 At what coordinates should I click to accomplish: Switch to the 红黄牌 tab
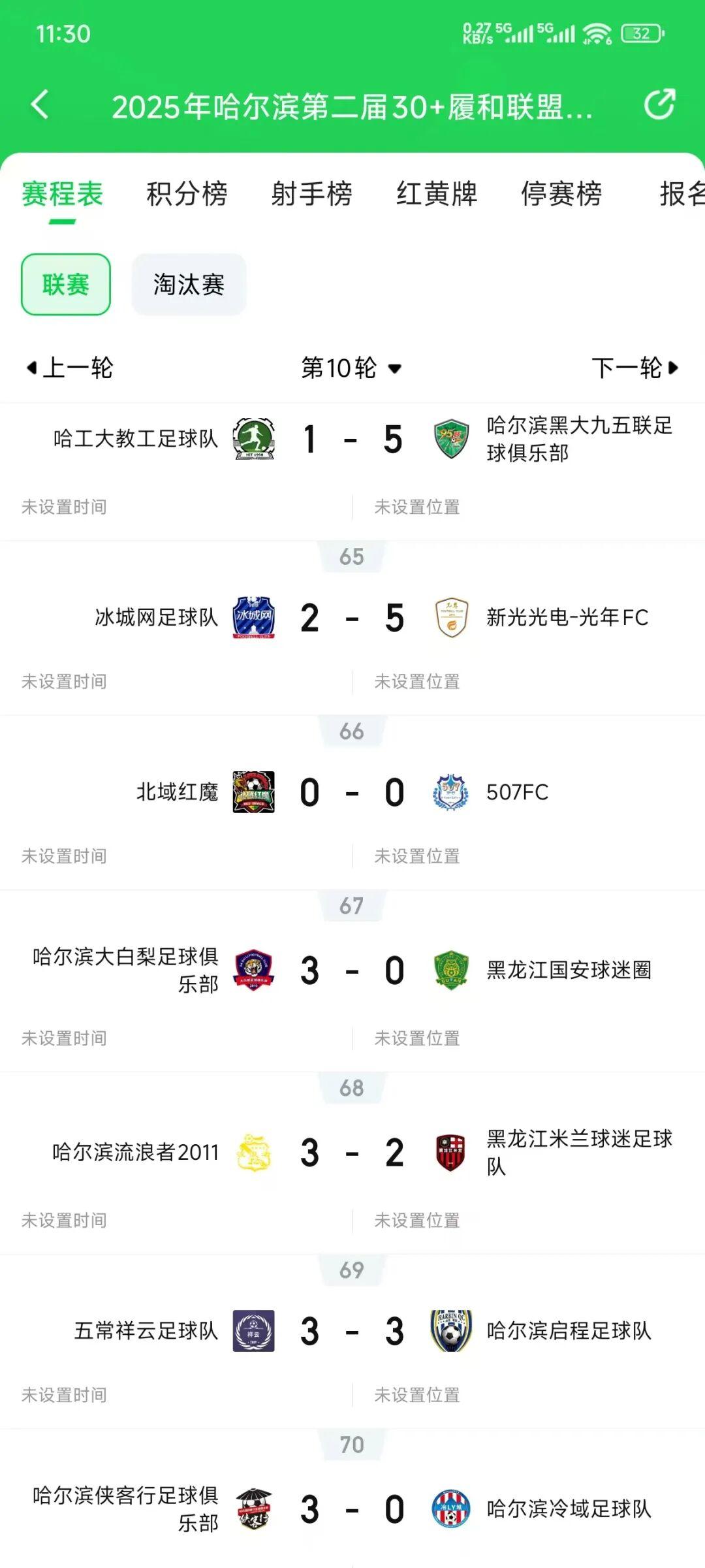coord(436,194)
